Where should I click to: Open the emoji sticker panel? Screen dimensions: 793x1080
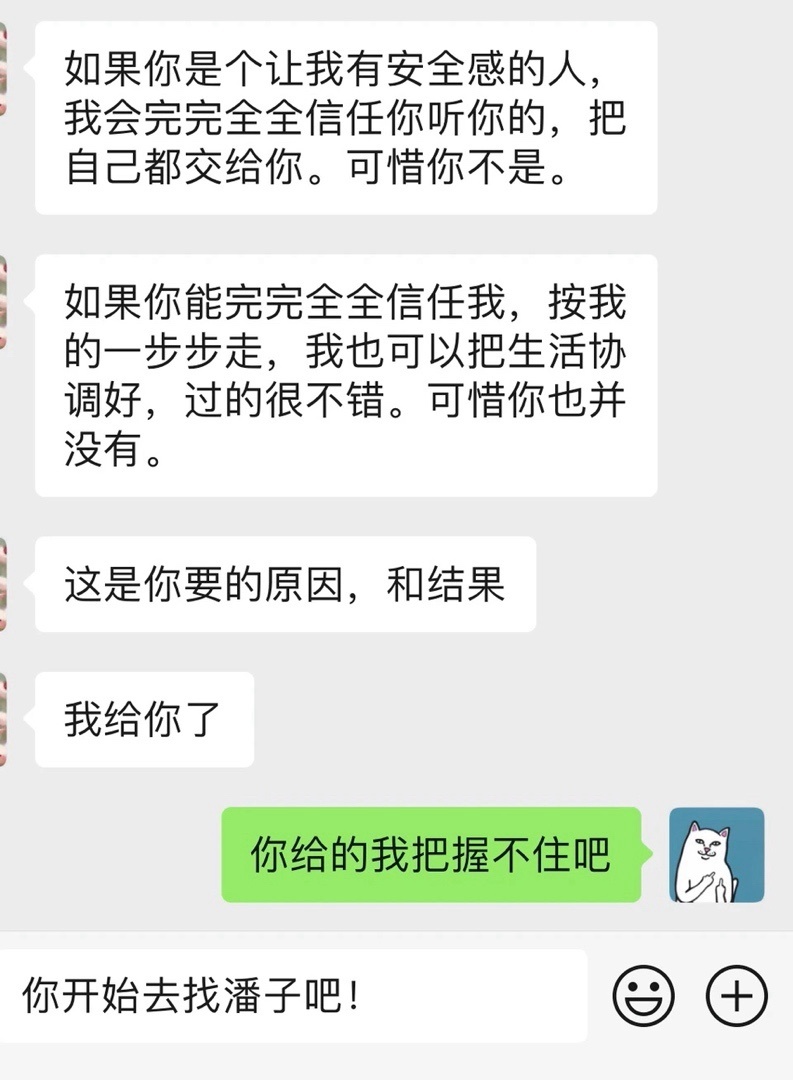(643, 996)
